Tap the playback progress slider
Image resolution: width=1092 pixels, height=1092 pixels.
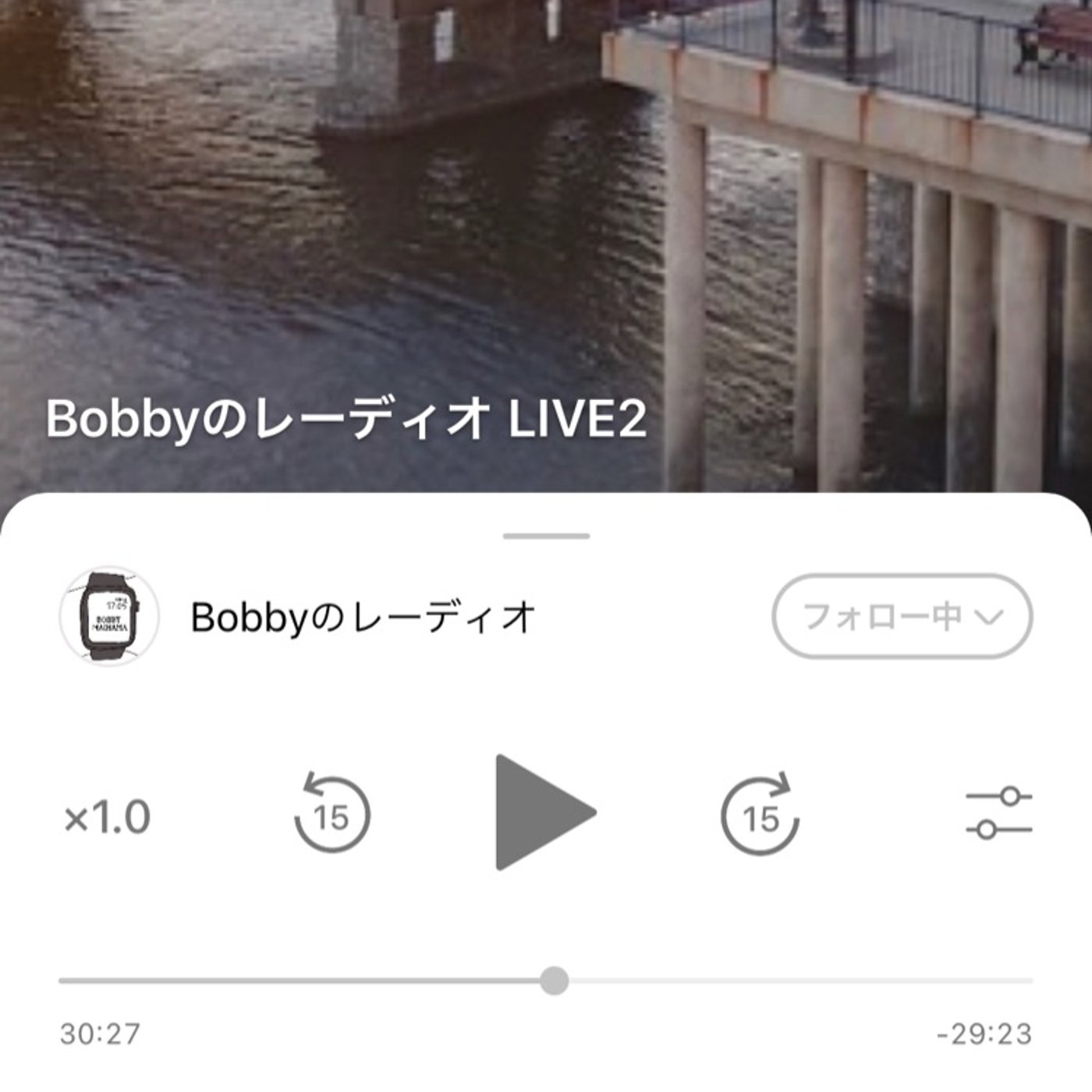pyautogui.click(x=555, y=980)
